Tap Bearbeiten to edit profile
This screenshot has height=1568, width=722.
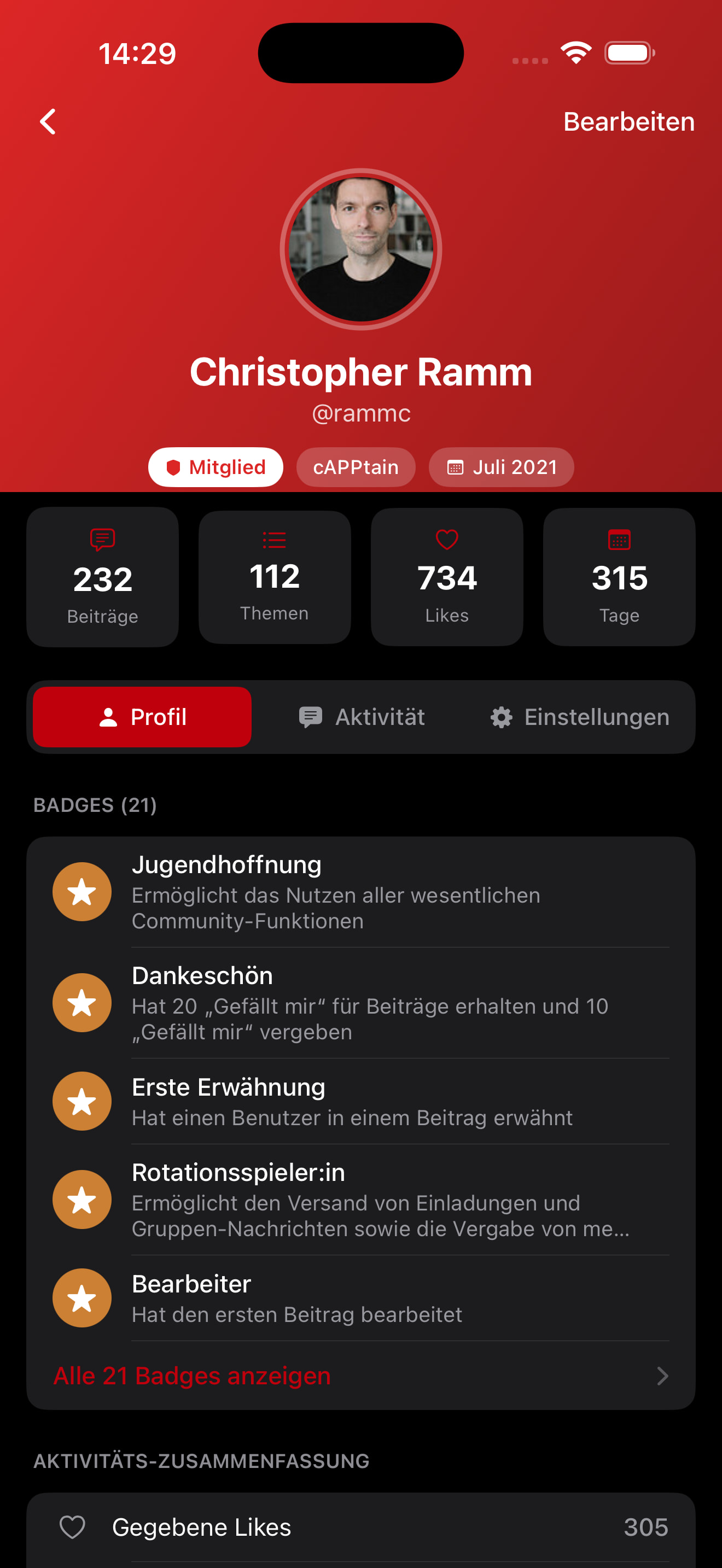point(628,122)
